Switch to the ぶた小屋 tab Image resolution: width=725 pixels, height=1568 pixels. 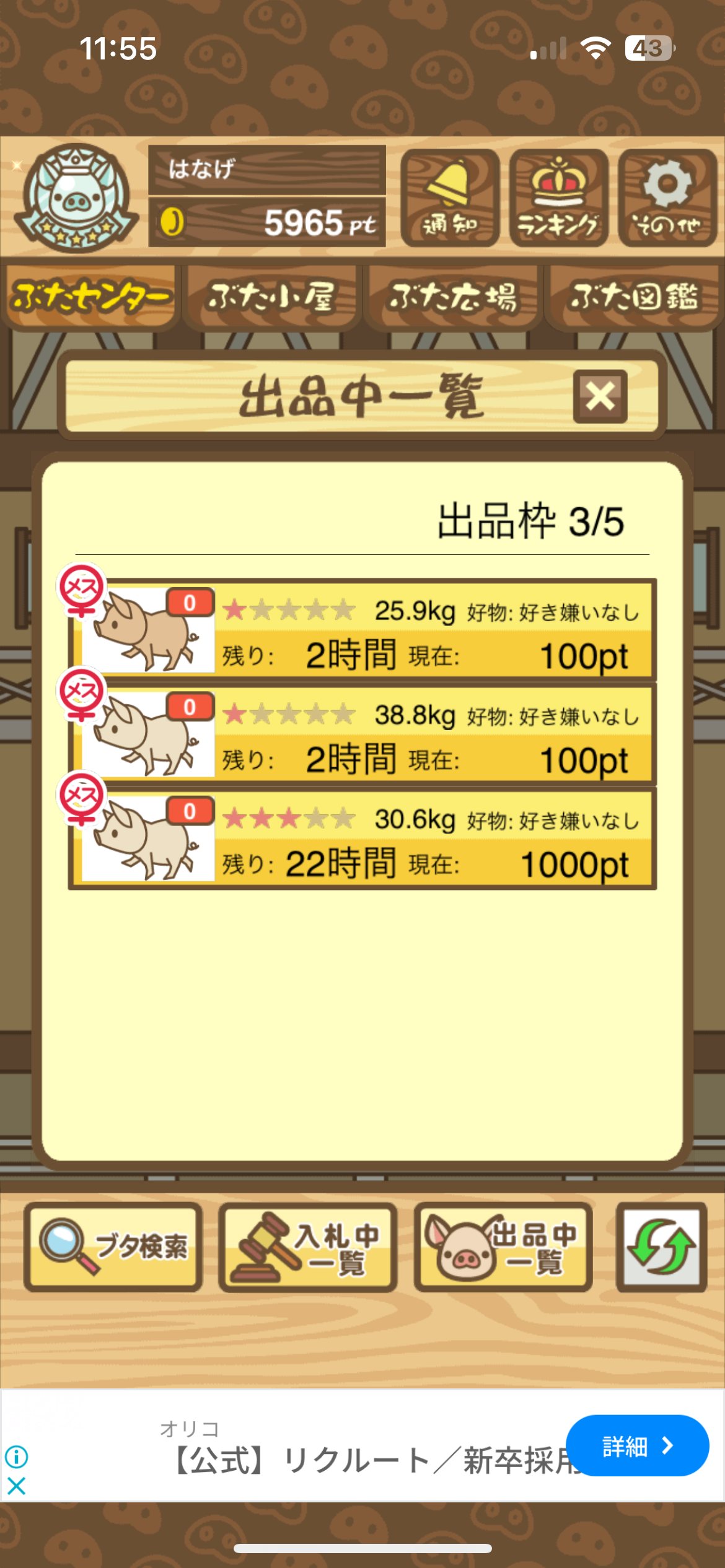tap(271, 297)
